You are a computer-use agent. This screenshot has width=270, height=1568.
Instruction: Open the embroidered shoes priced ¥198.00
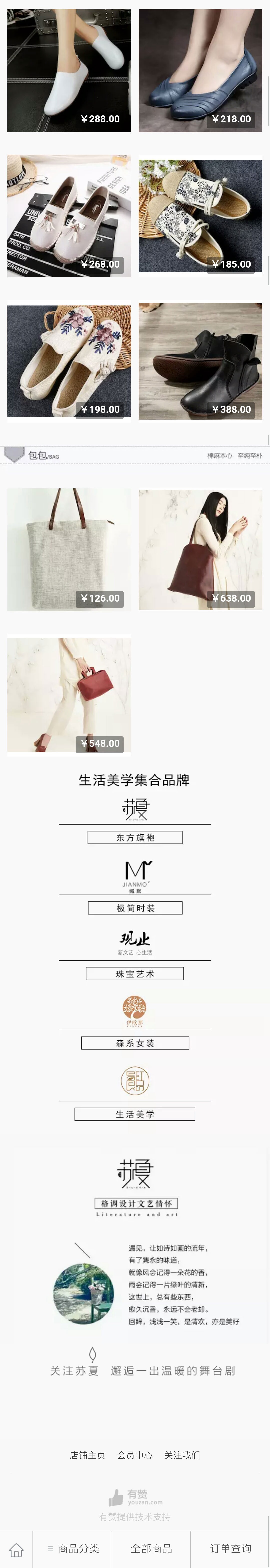[x=69, y=361]
